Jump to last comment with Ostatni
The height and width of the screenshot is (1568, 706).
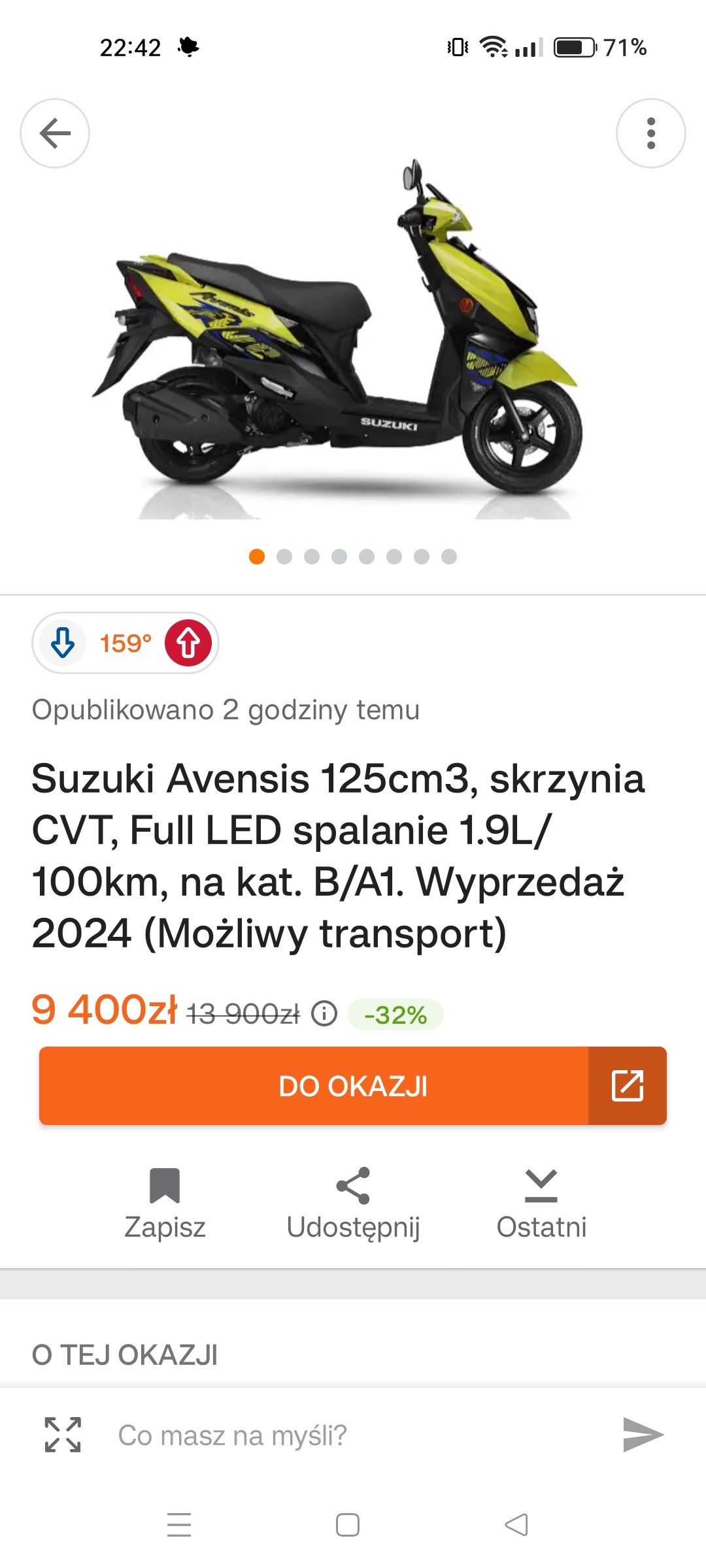pyautogui.click(x=541, y=1203)
